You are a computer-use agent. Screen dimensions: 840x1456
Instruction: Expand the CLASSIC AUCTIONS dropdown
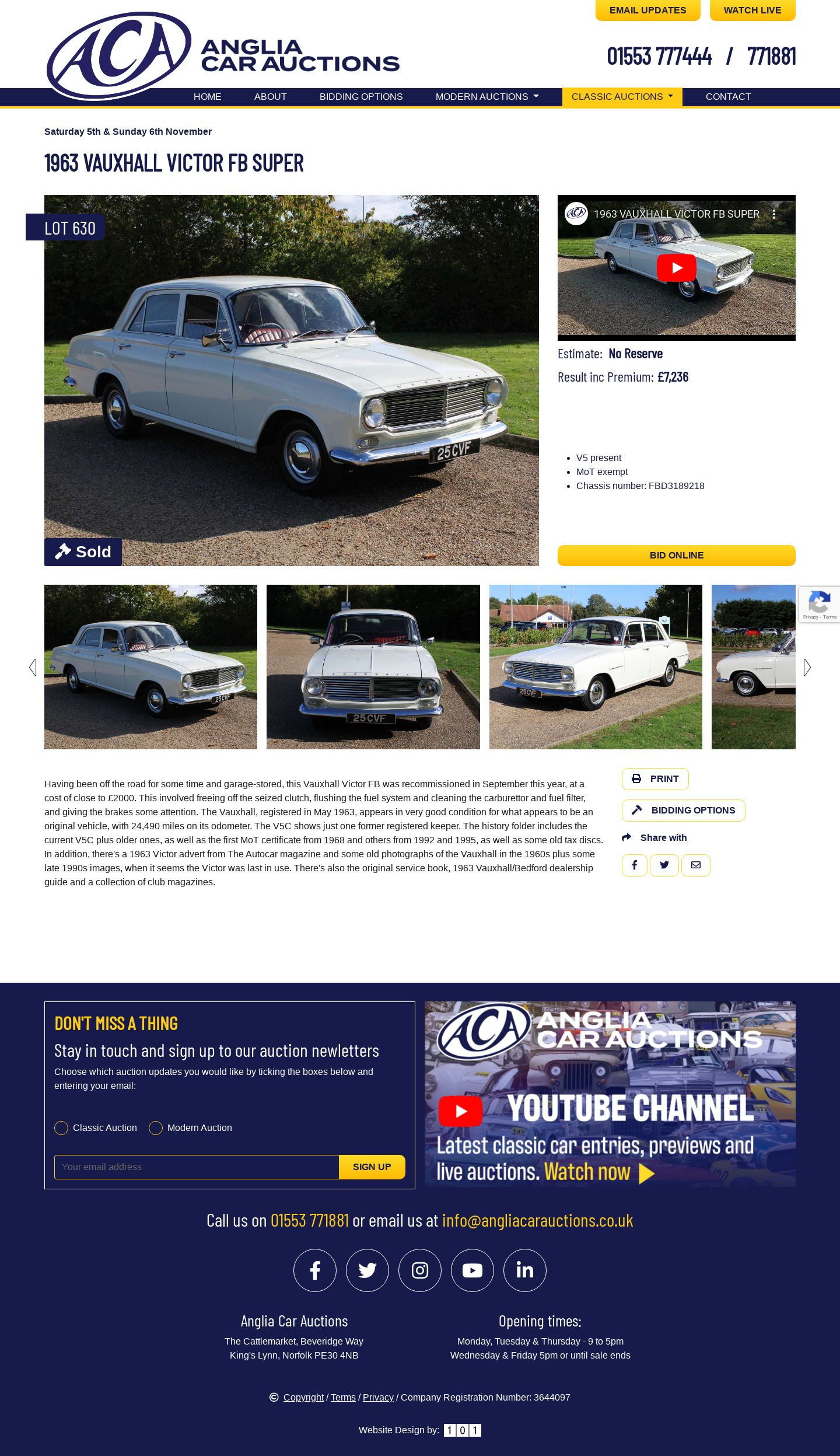(622, 97)
